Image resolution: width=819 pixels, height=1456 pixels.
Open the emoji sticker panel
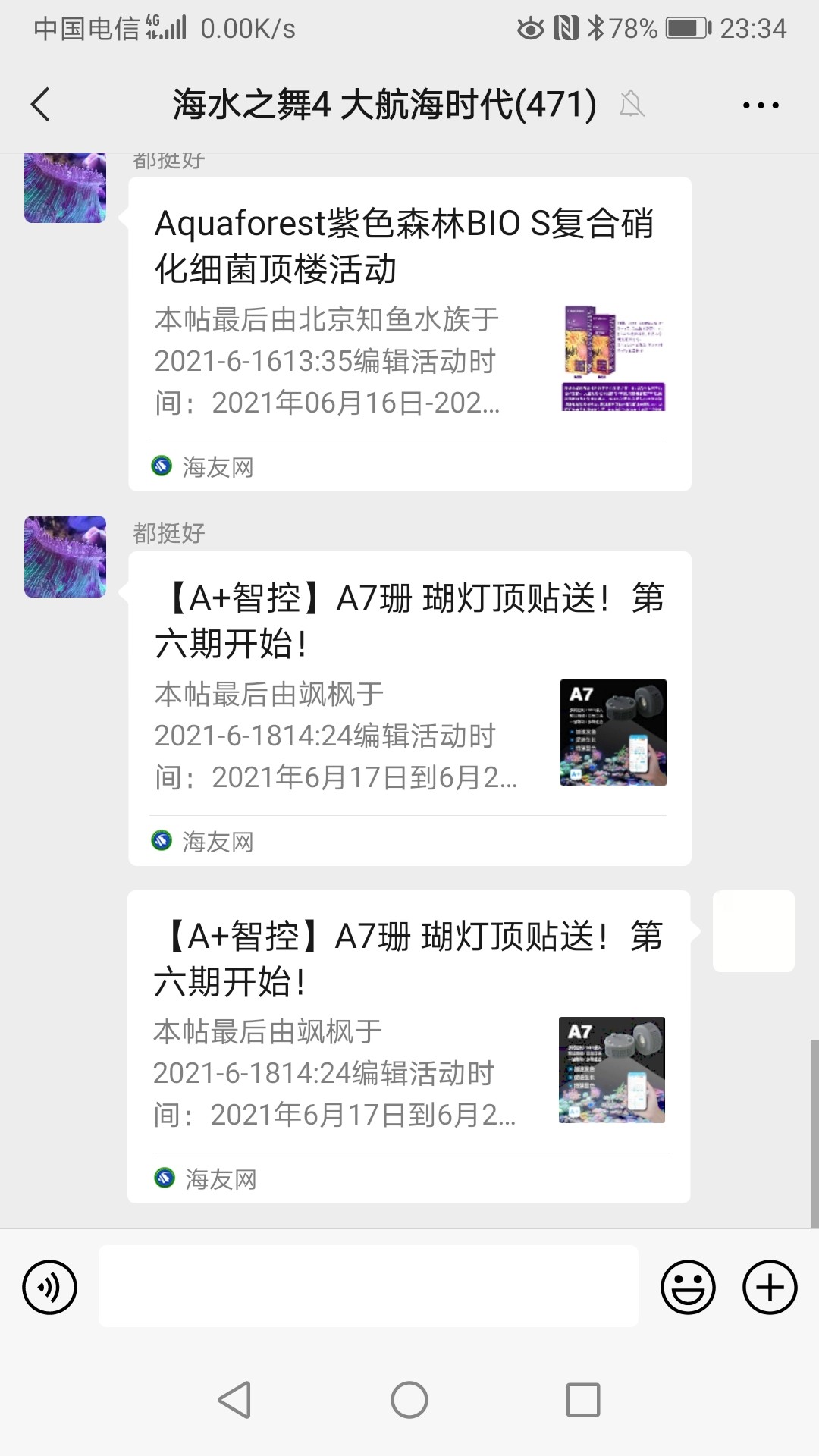pyautogui.click(x=688, y=1287)
